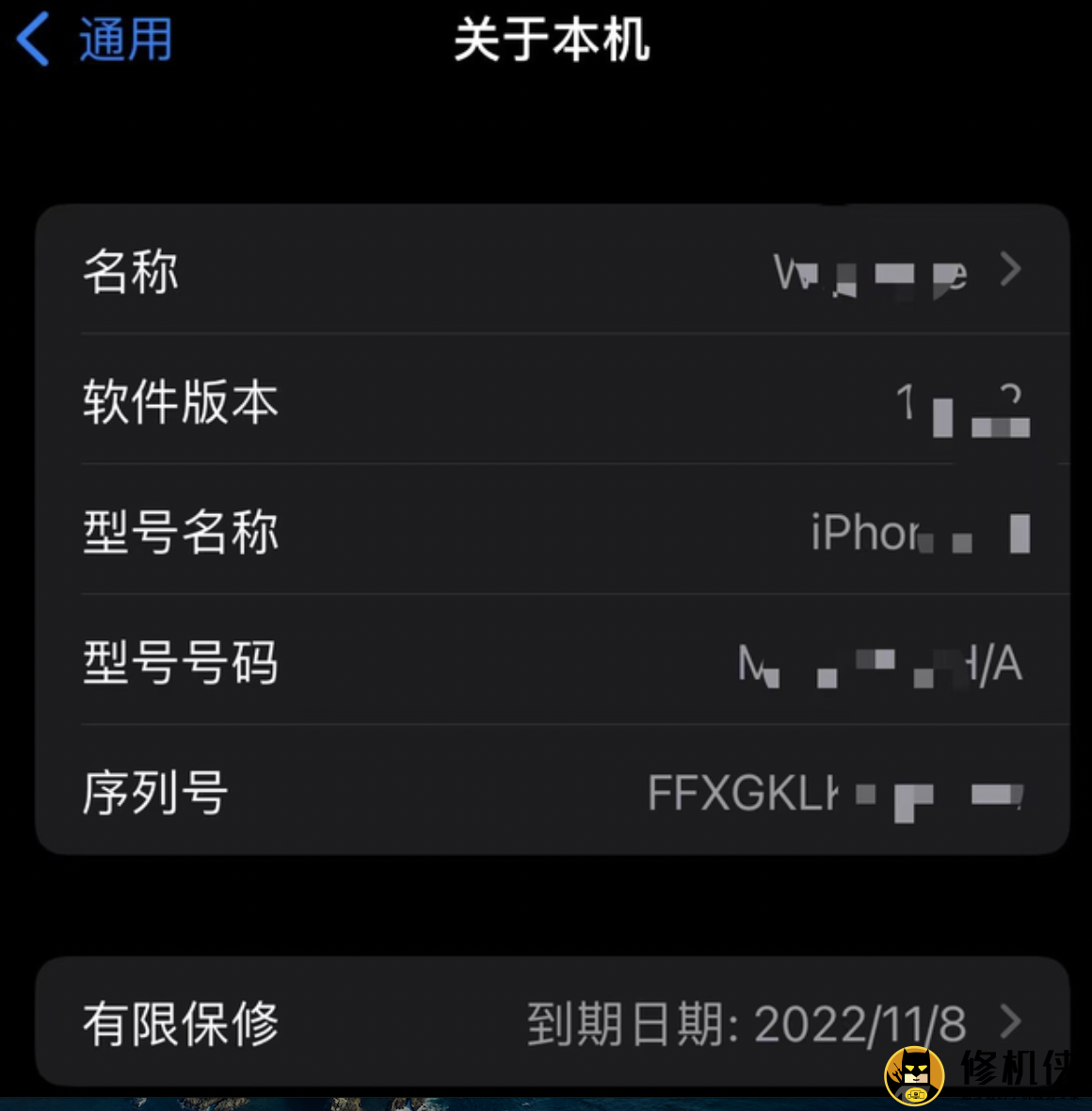Image resolution: width=1092 pixels, height=1111 pixels.
Task: Go back to 通用 settings
Action: 96,40
